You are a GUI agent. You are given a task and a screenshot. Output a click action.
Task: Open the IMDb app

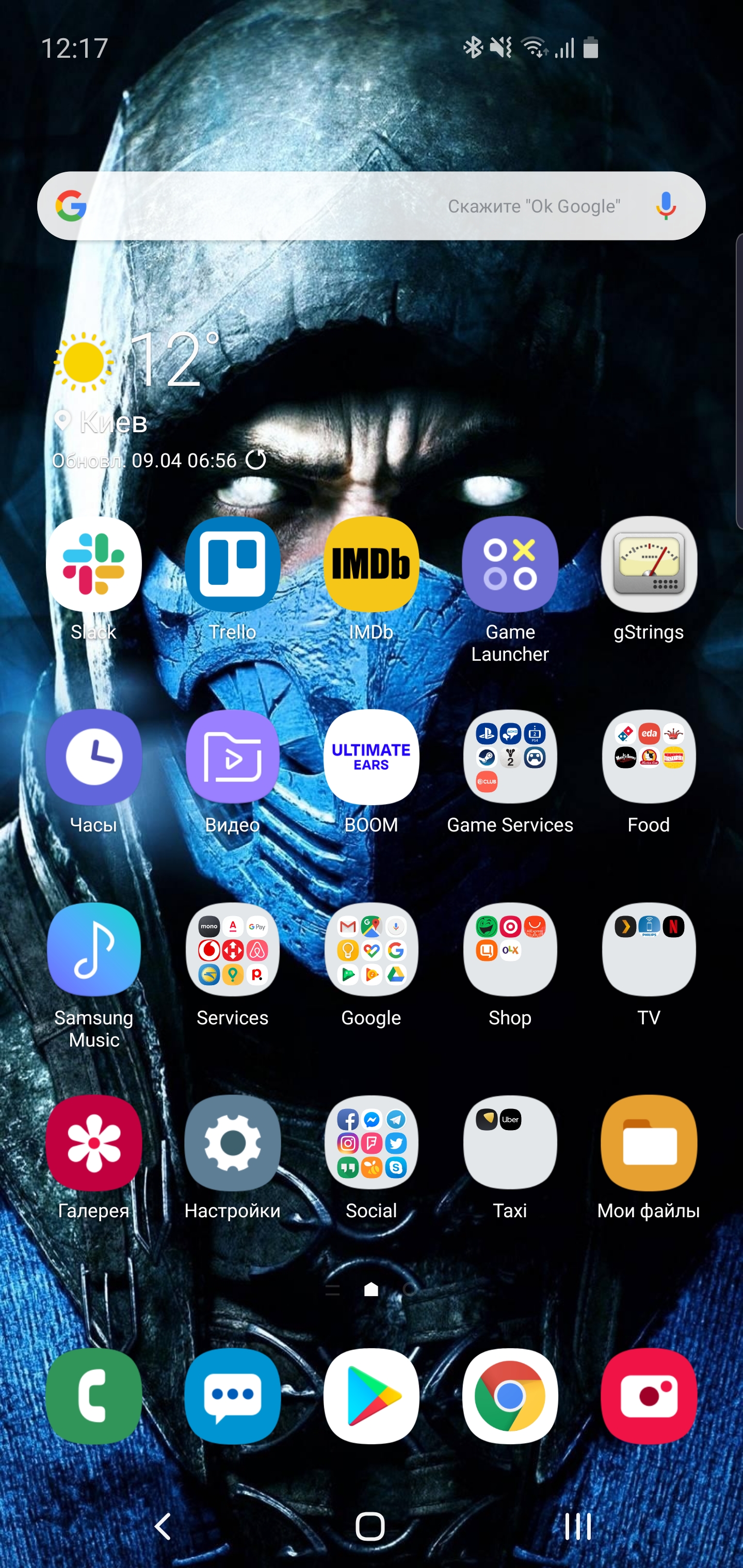point(372,564)
